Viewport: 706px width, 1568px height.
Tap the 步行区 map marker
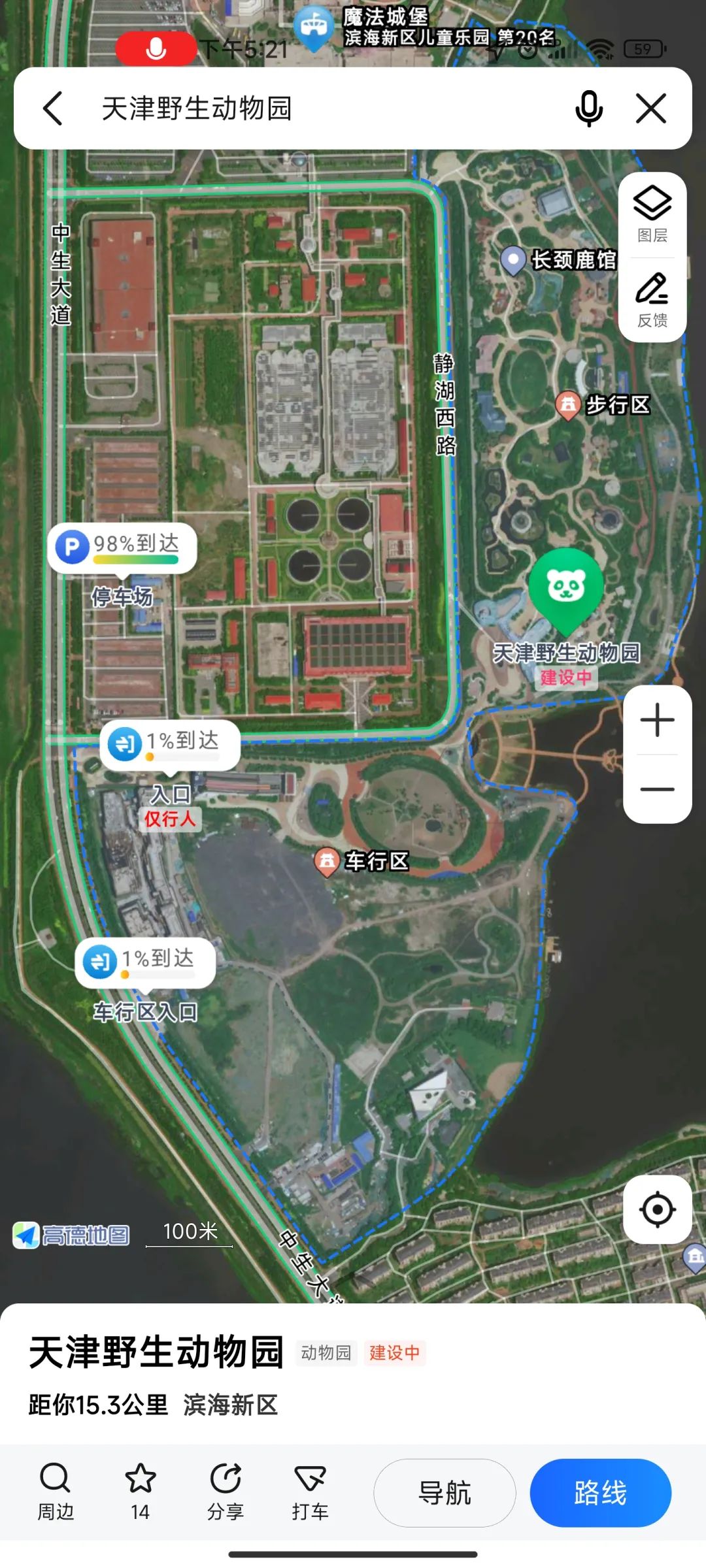click(x=568, y=405)
